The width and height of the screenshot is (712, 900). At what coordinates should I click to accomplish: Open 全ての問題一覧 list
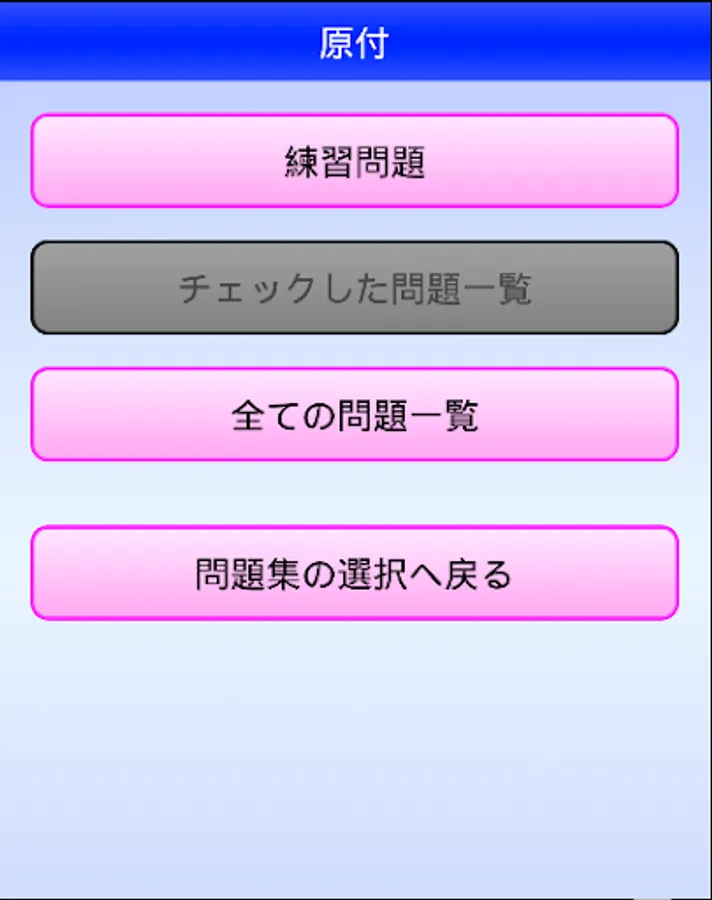pyautogui.click(x=355, y=415)
